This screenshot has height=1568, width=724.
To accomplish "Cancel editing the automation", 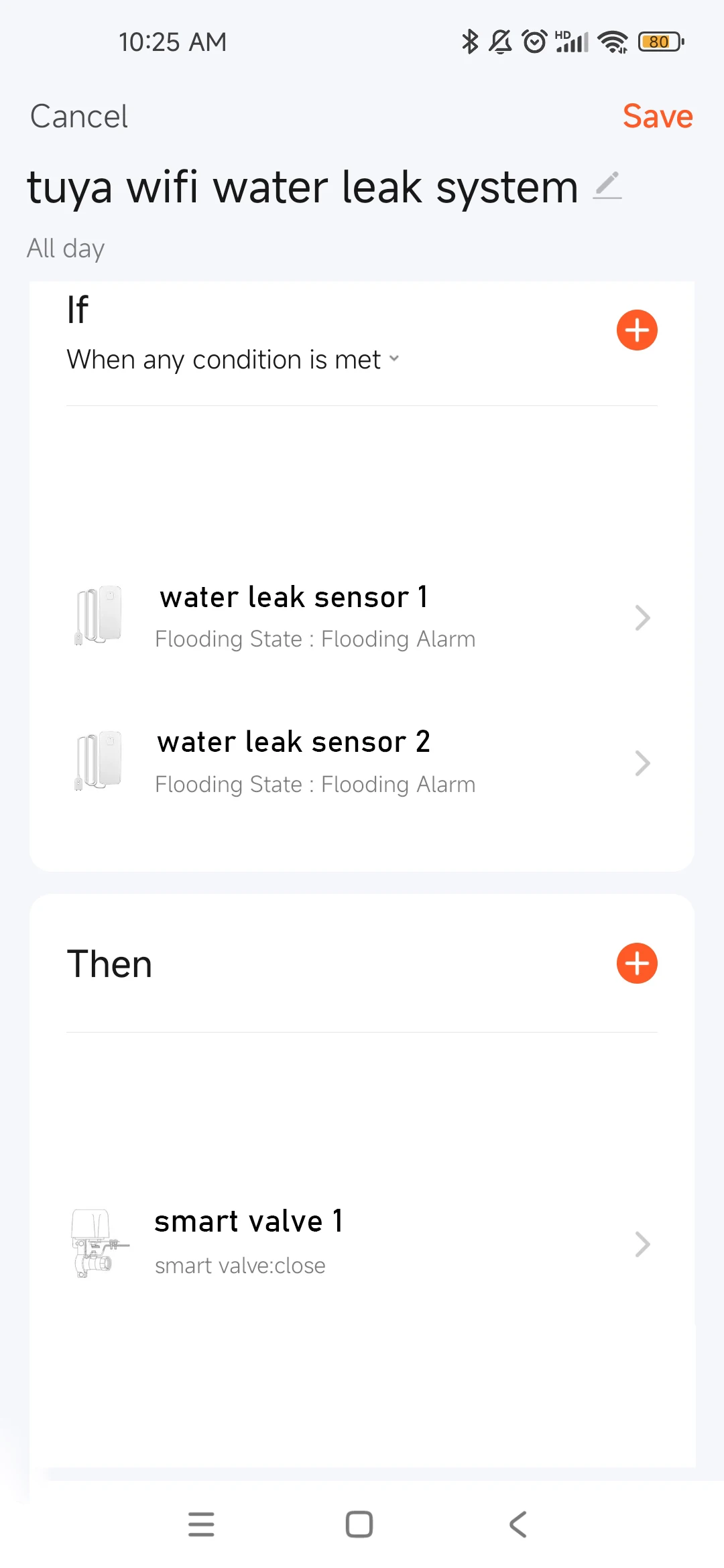I will (x=79, y=117).
